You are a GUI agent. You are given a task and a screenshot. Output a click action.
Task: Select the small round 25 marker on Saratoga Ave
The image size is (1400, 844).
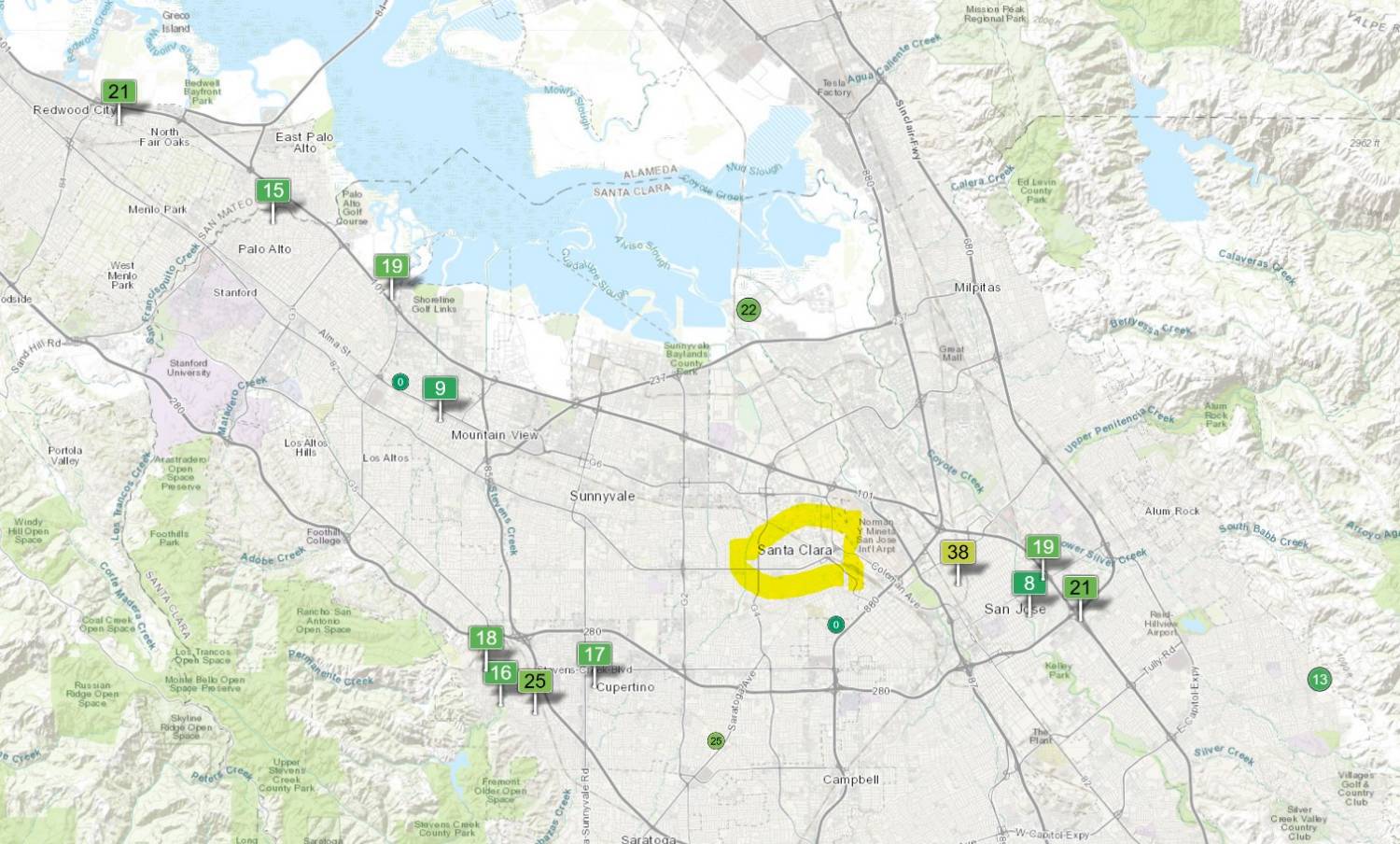click(x=716, y=741)
